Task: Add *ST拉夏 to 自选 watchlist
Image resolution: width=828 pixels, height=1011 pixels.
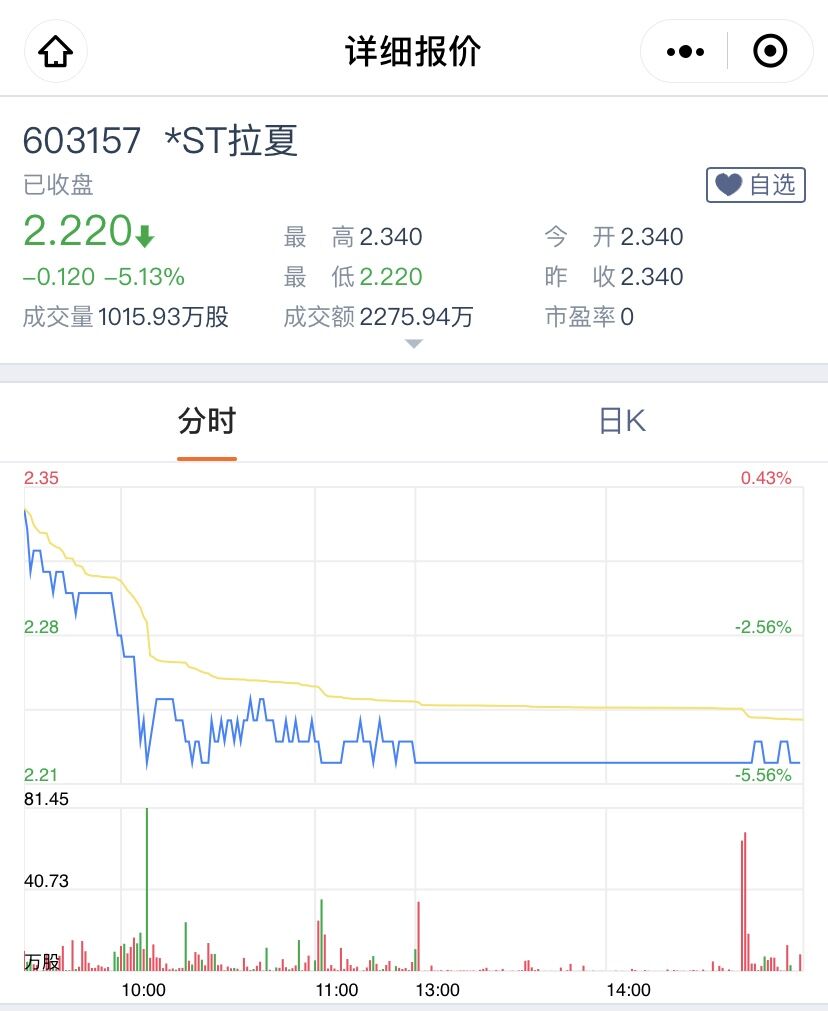Action: (x=756, y=185)
